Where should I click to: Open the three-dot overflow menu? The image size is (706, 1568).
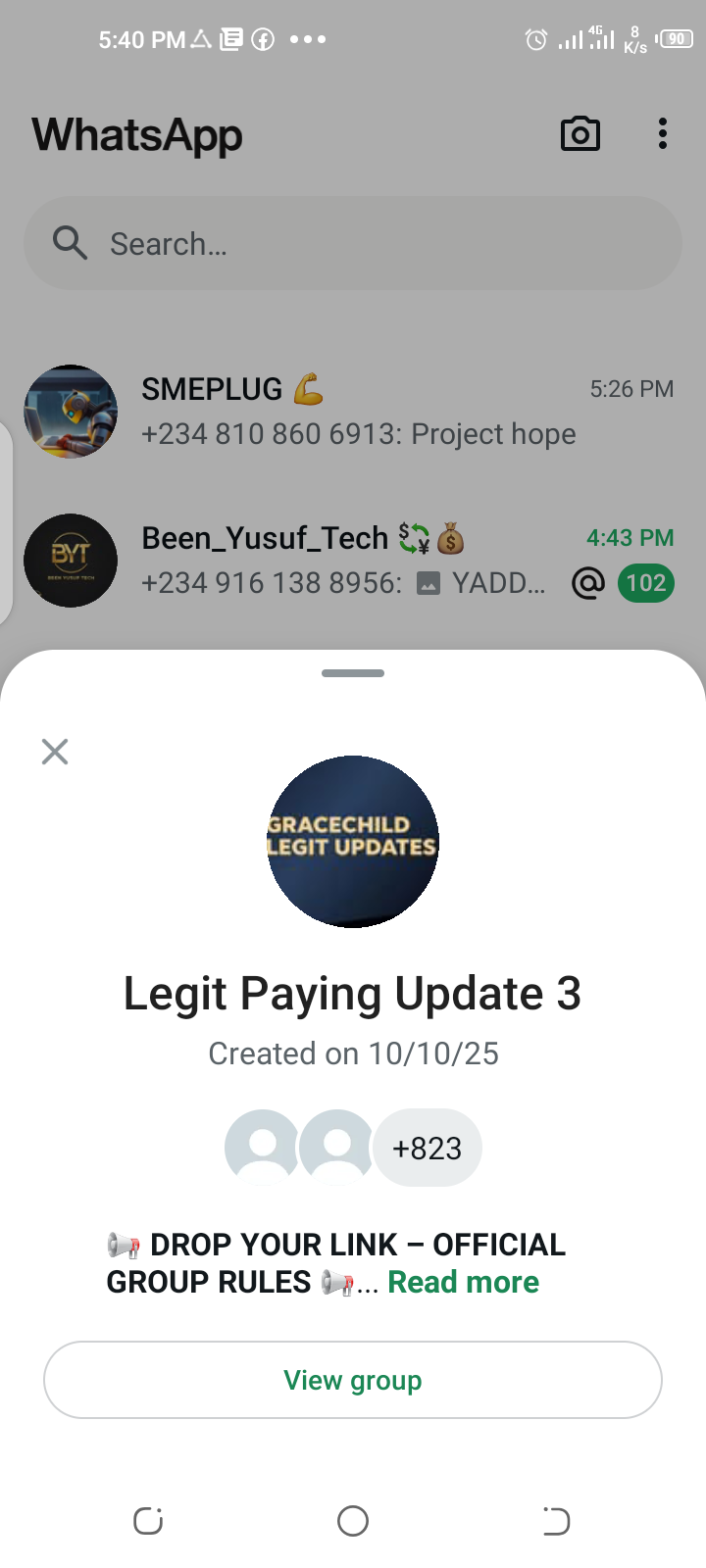point(663,134)
